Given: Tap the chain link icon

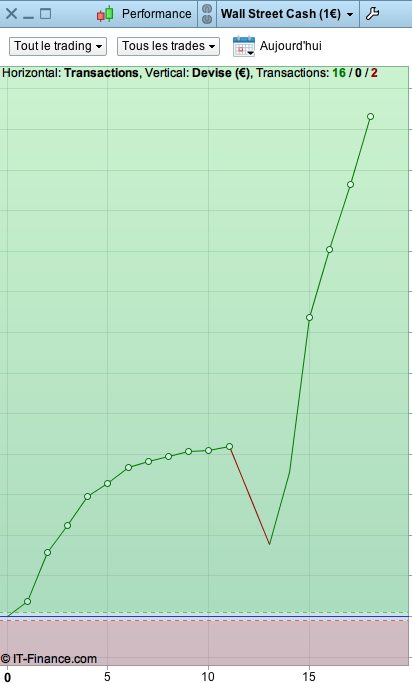Looking at the screenshot, I should (207, 14).
